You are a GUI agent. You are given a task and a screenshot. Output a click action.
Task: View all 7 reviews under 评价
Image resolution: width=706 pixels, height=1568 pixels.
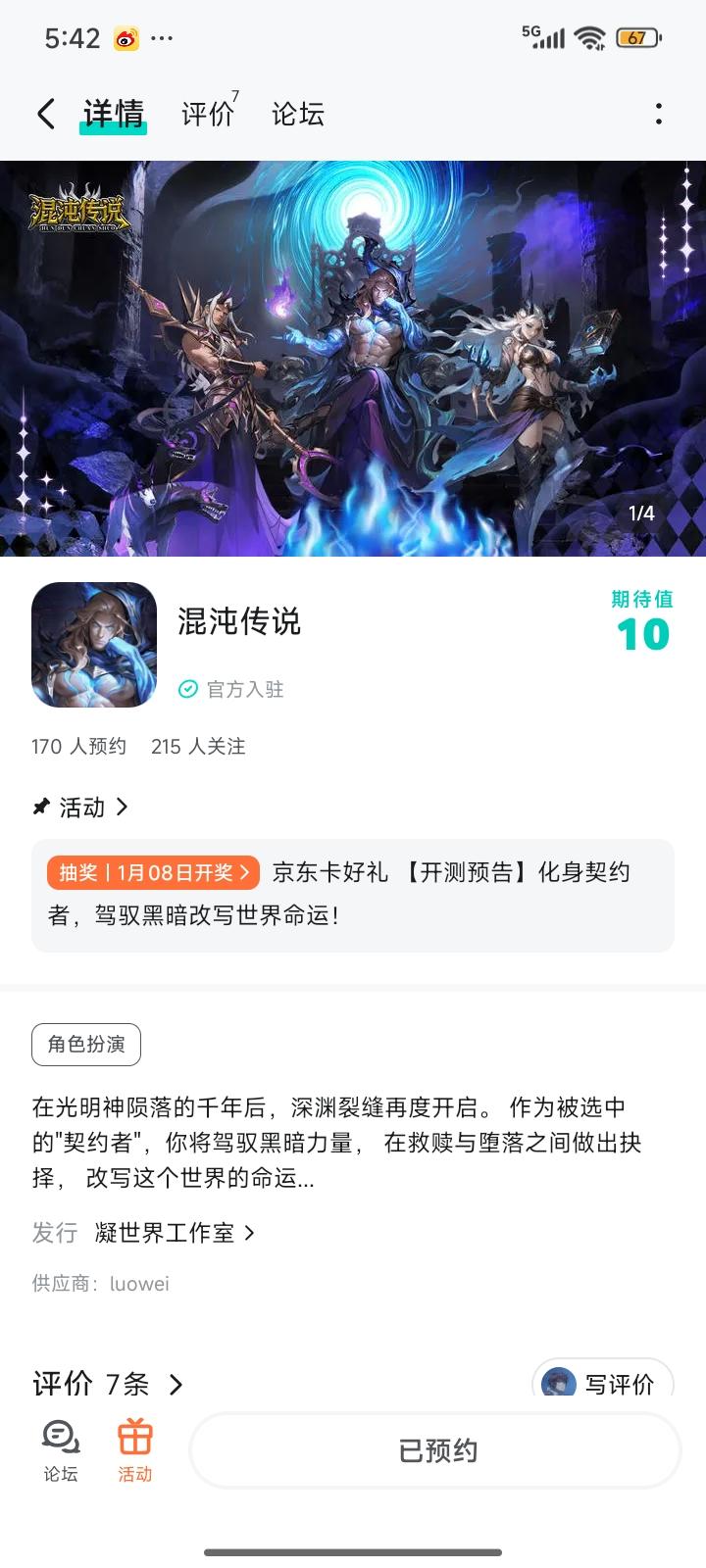click(108, 1384)
